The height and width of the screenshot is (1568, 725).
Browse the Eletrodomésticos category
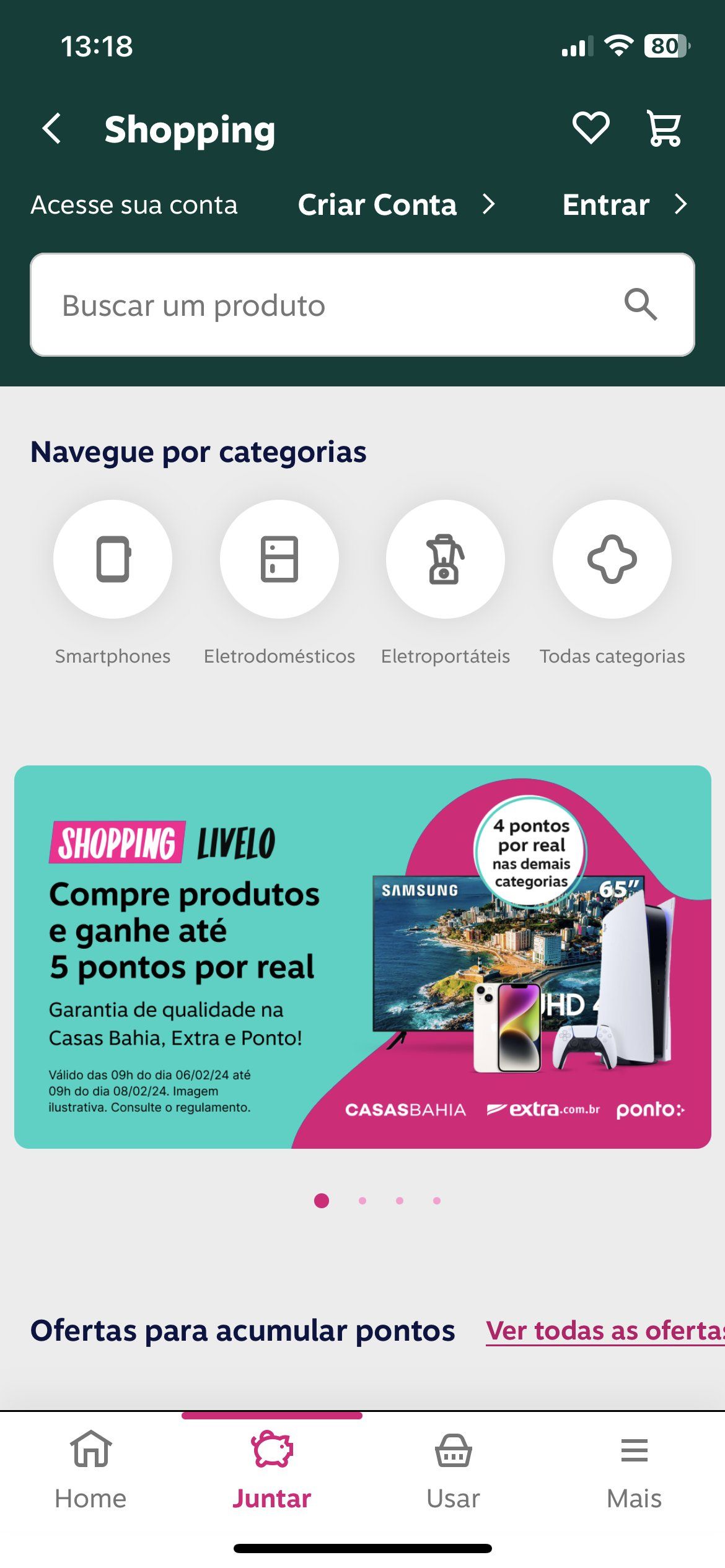(279, 559)
